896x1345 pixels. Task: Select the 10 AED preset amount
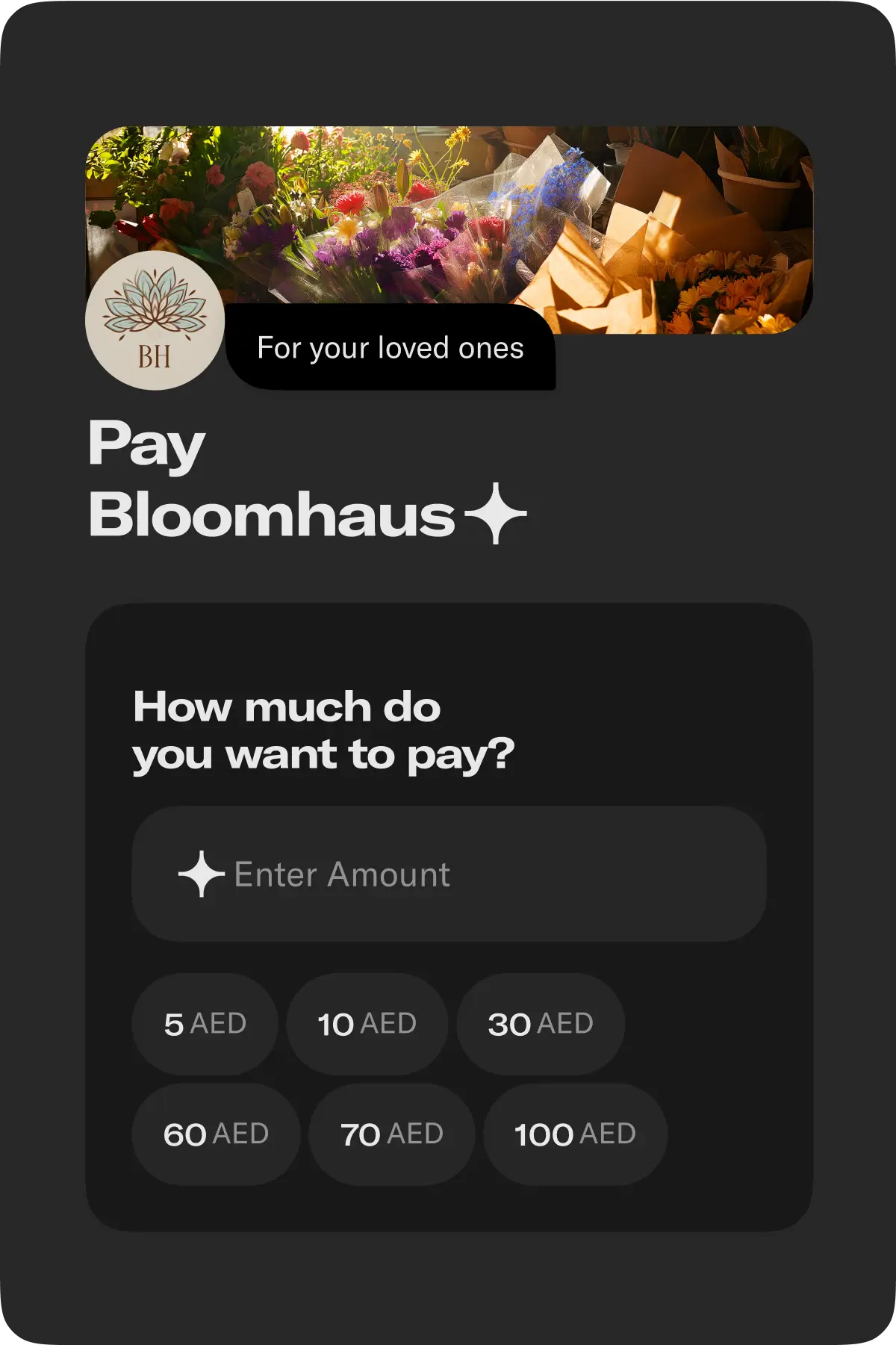pyautogui.click(x=367, y=1022)
